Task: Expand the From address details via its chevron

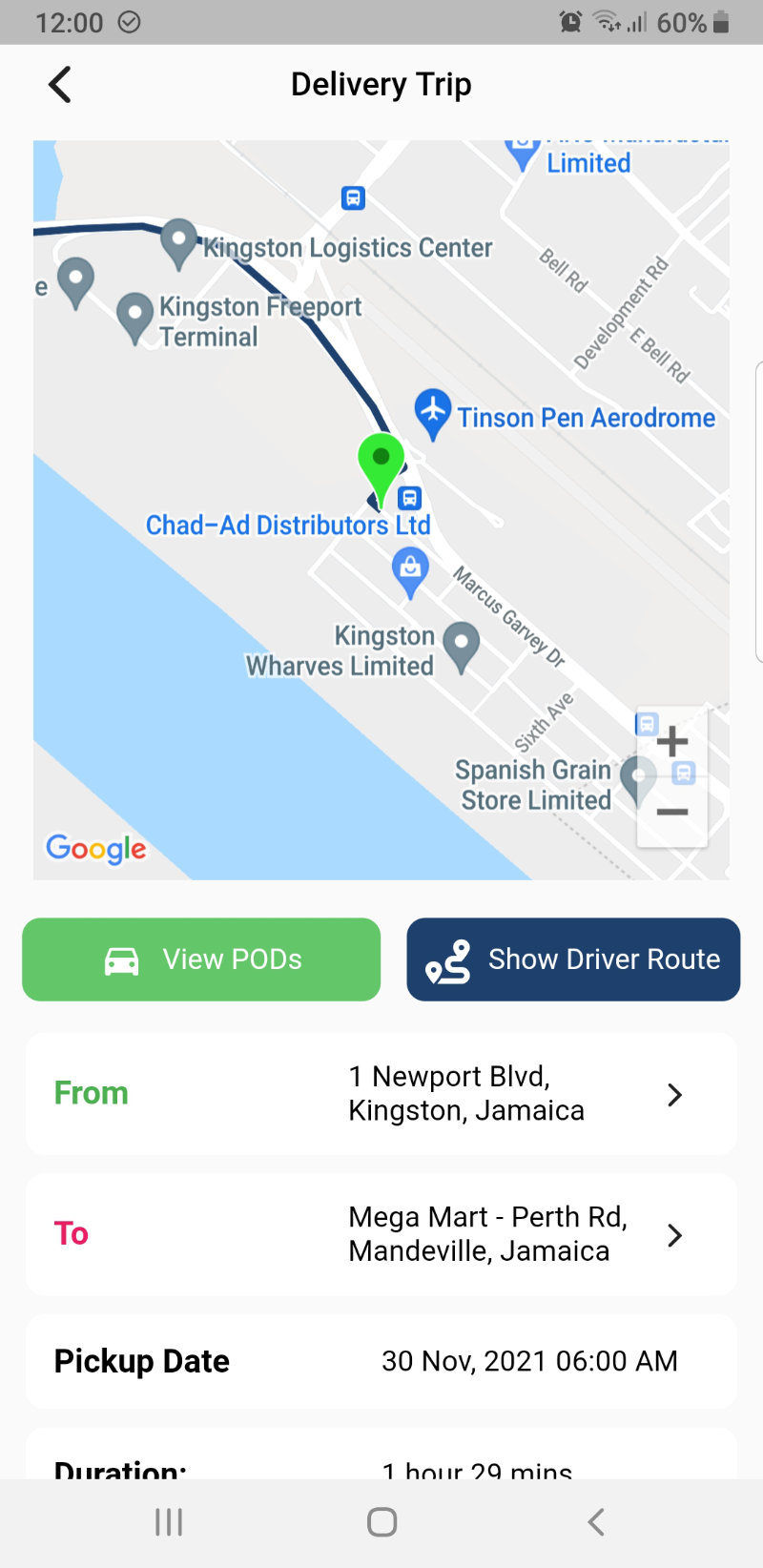Action: point(675,1095)
